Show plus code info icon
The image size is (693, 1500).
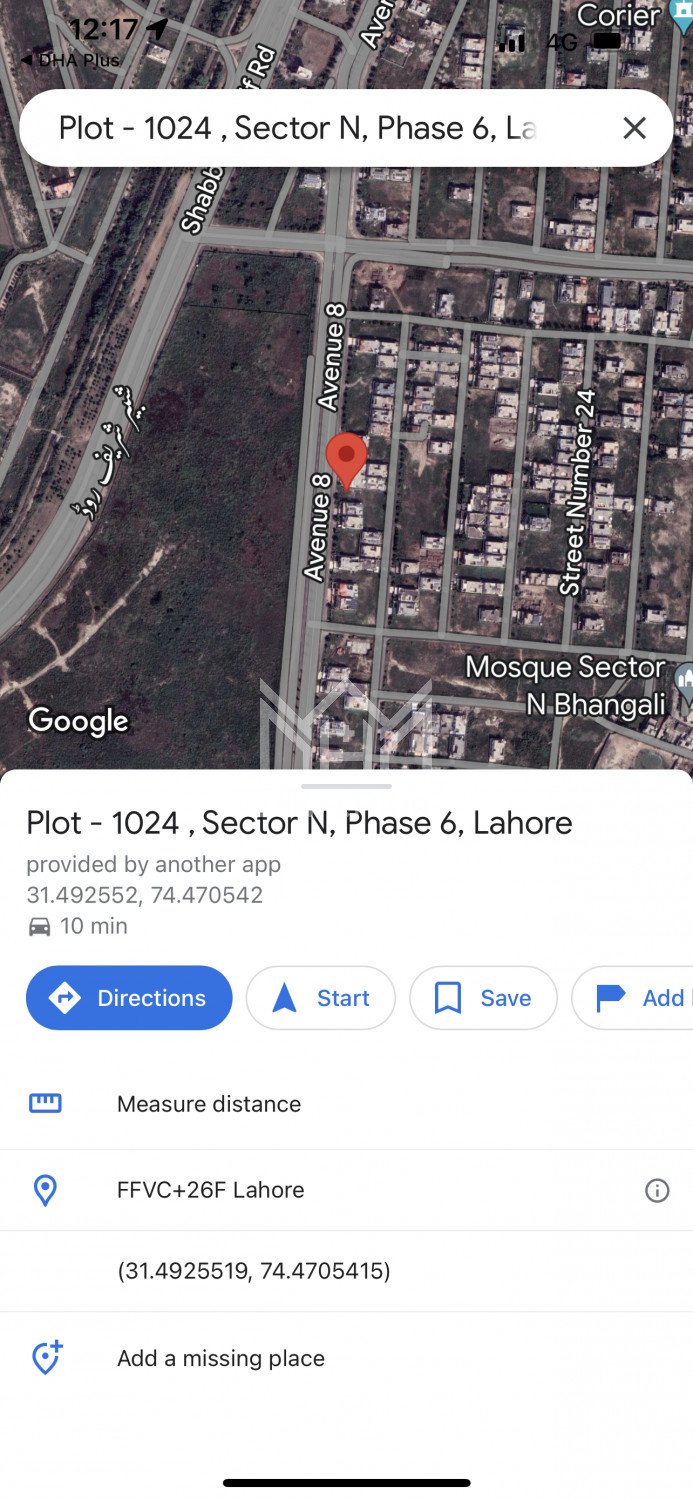point(657,1190)
